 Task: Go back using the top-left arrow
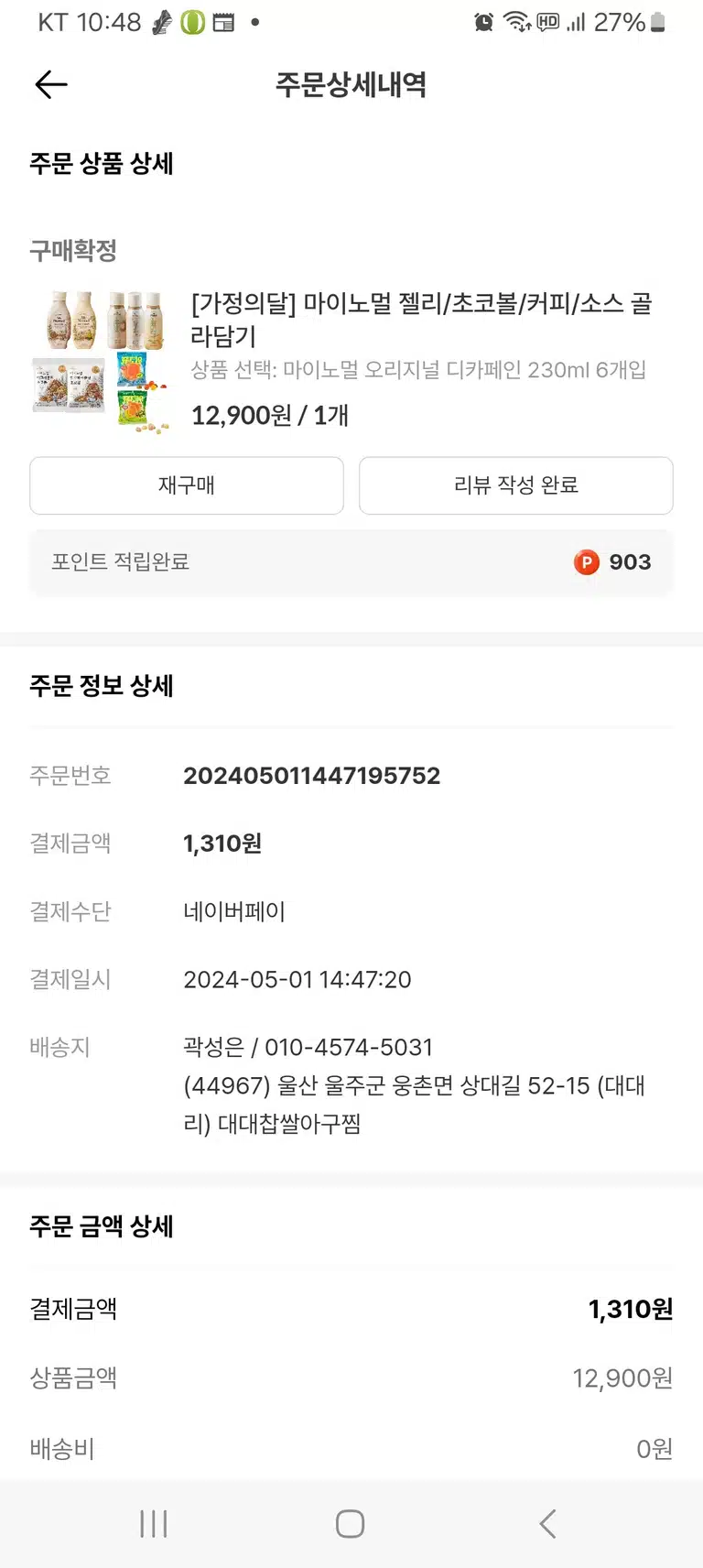click(51, 85)
